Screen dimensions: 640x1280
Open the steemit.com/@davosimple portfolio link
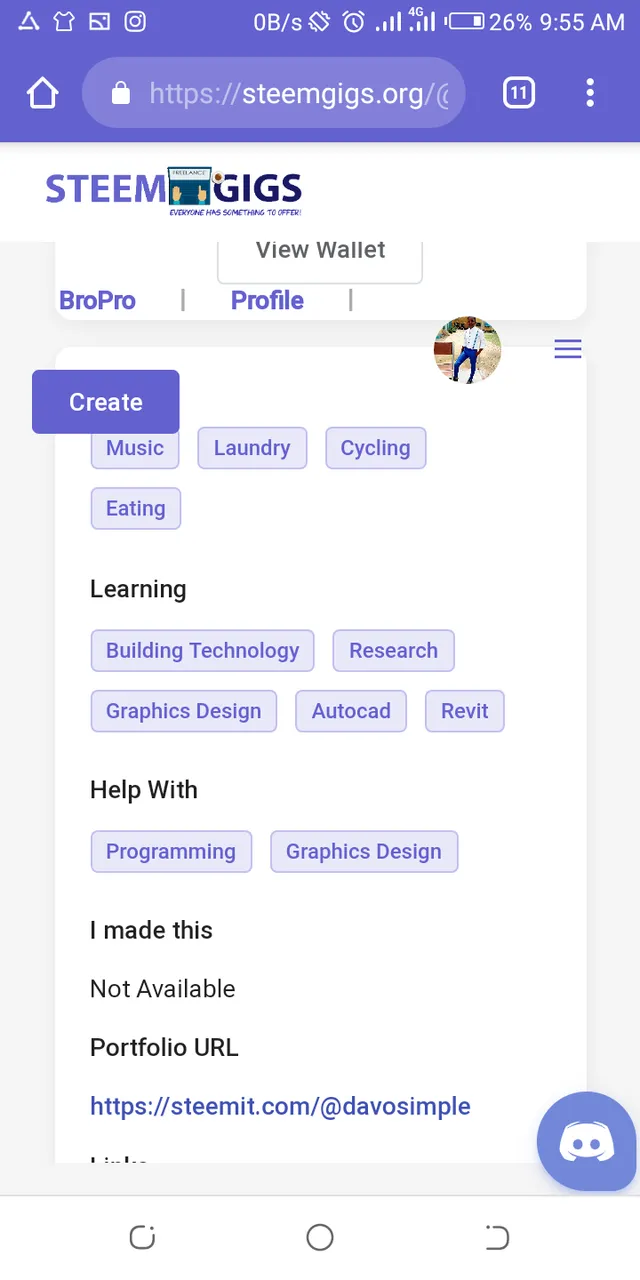click(280, 1106)
